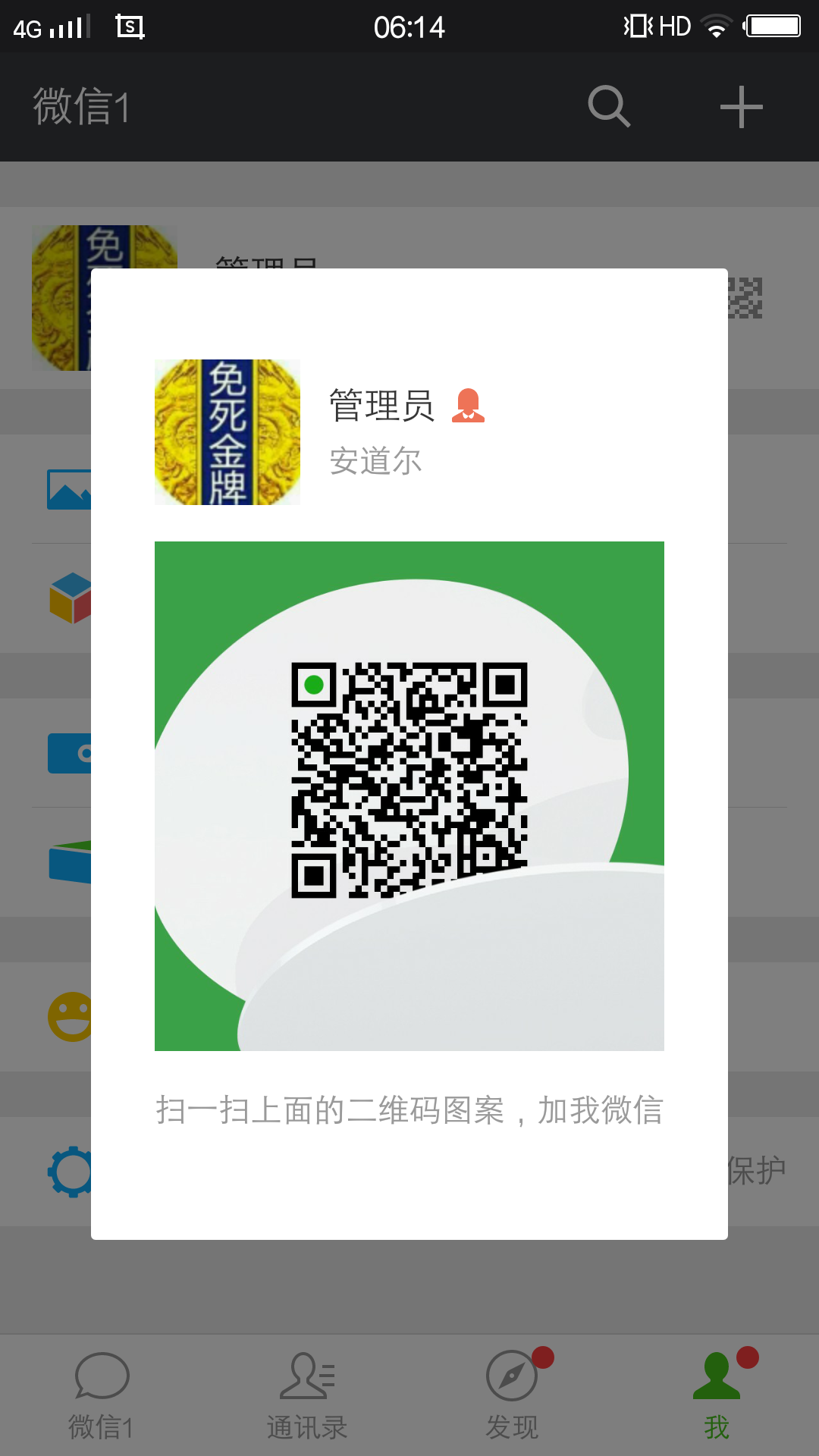Viewport: 819px width, 1456px height.
Task: Switch to the 微信1 chats tab
Action: click(102, 1395)
